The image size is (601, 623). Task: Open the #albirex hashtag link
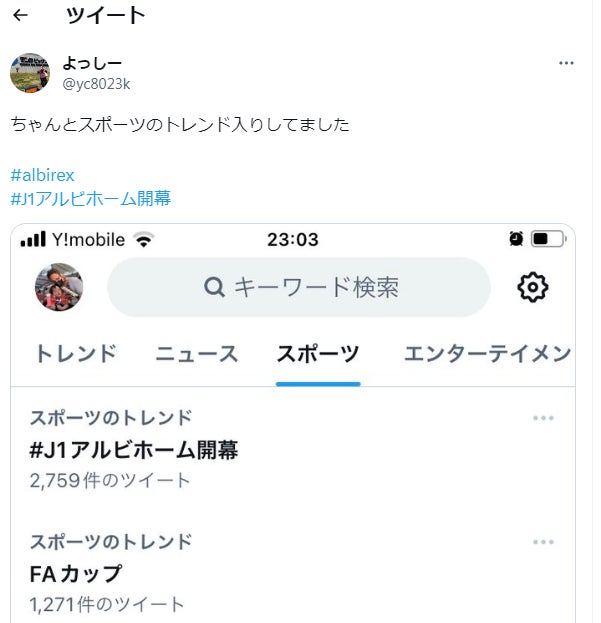point(42,174)
